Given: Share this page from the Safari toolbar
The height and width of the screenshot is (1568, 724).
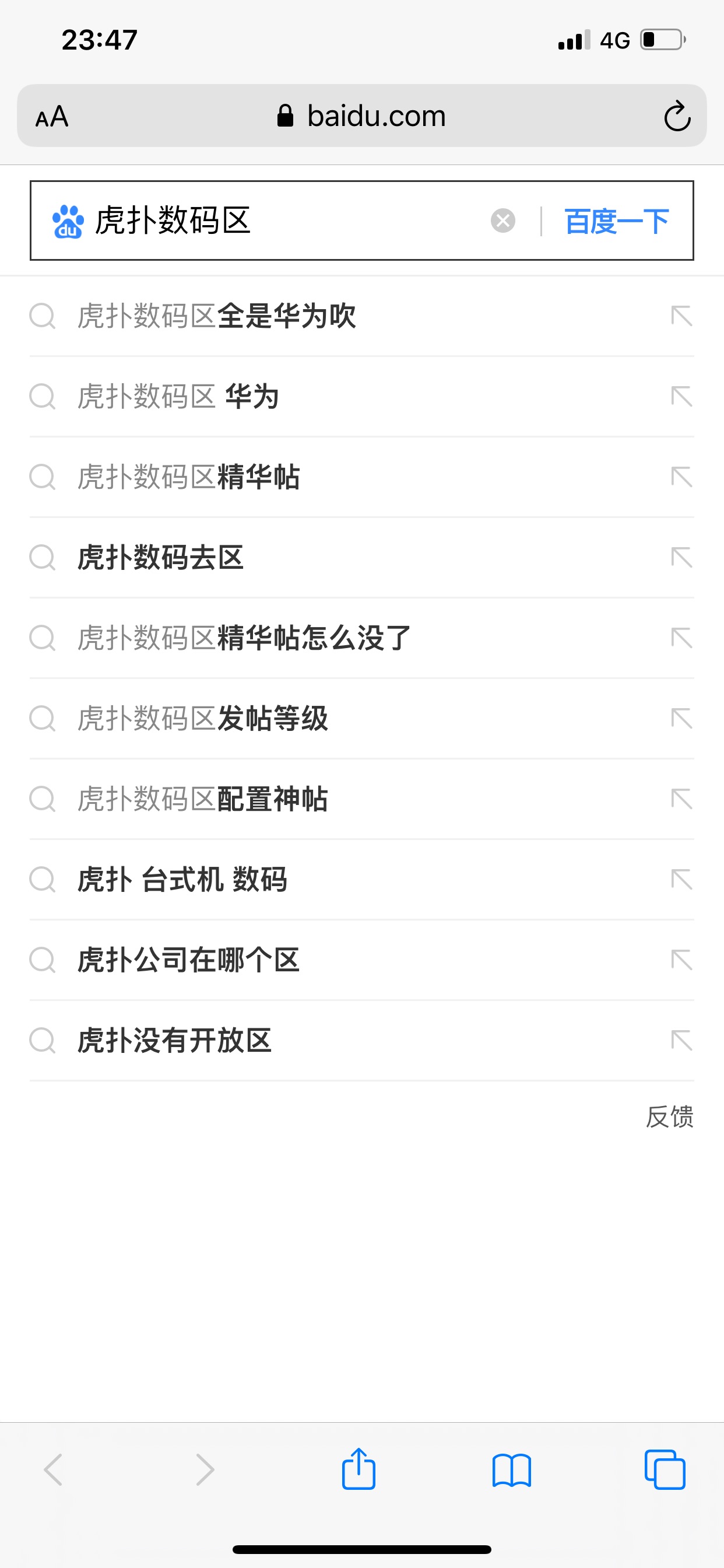Looking at the screenshot, I should tap(359, 1469).
